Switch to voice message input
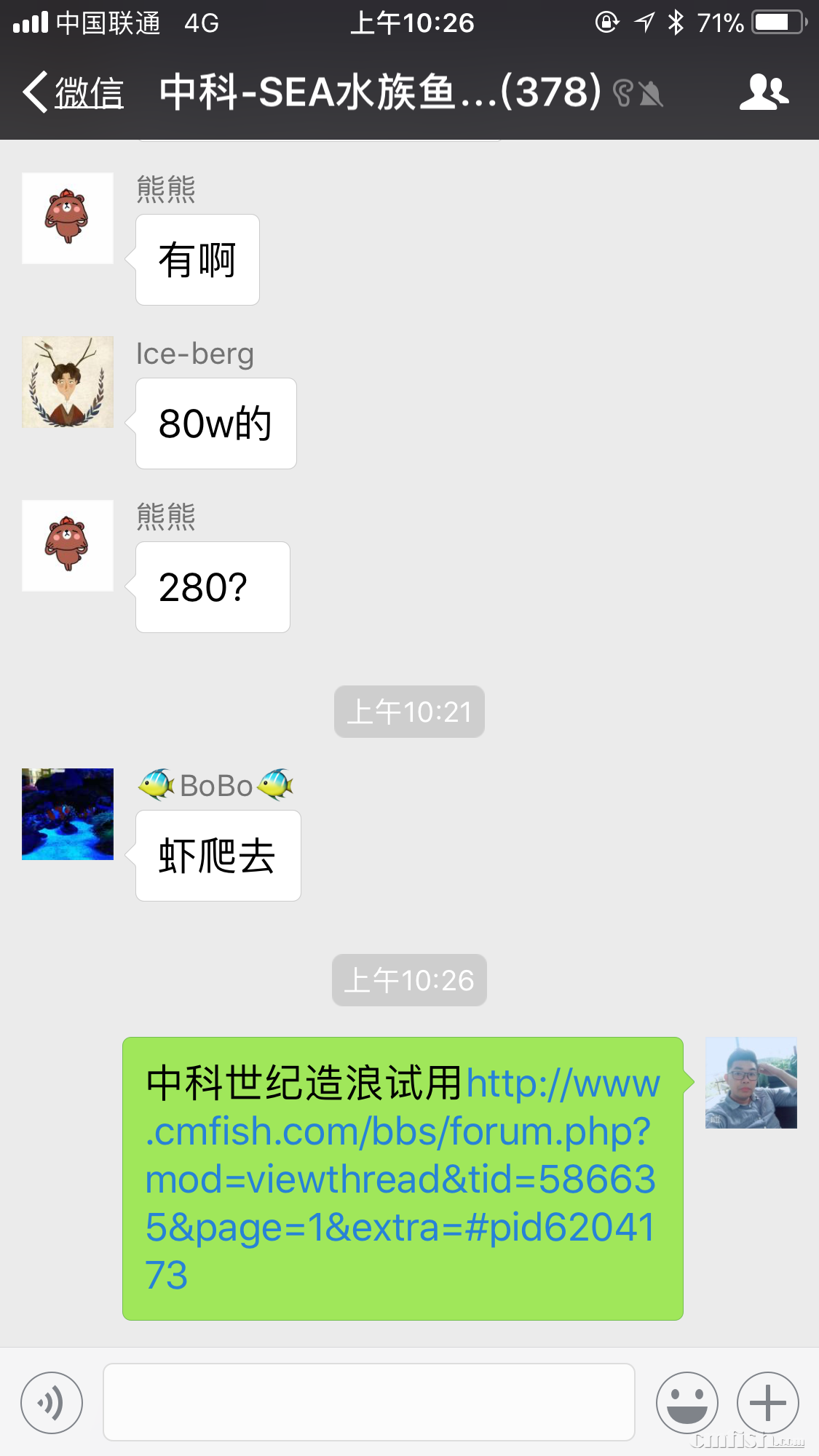Image resolution: width=819 pixels, height=1456 pixels. 52,1402
